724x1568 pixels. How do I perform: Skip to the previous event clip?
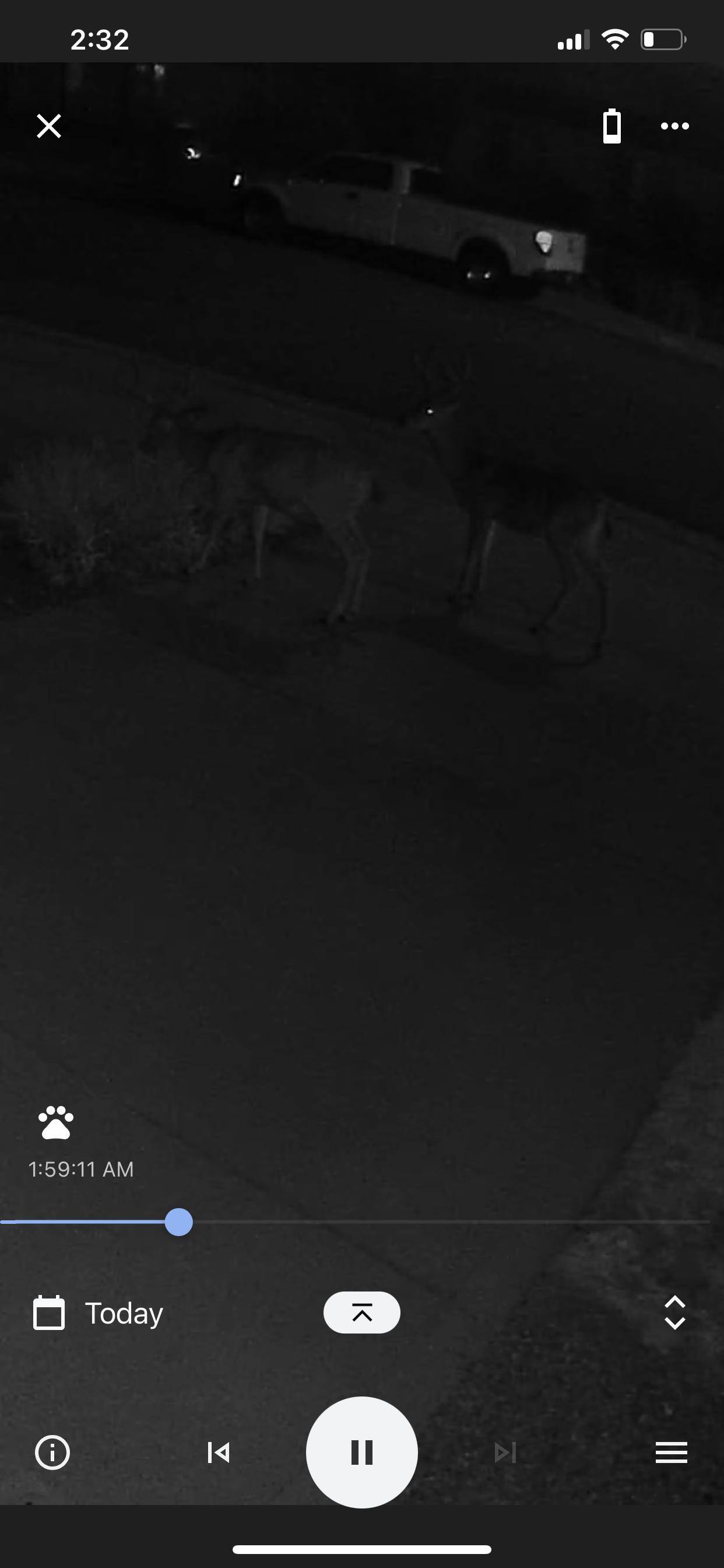click(219, 1452)
